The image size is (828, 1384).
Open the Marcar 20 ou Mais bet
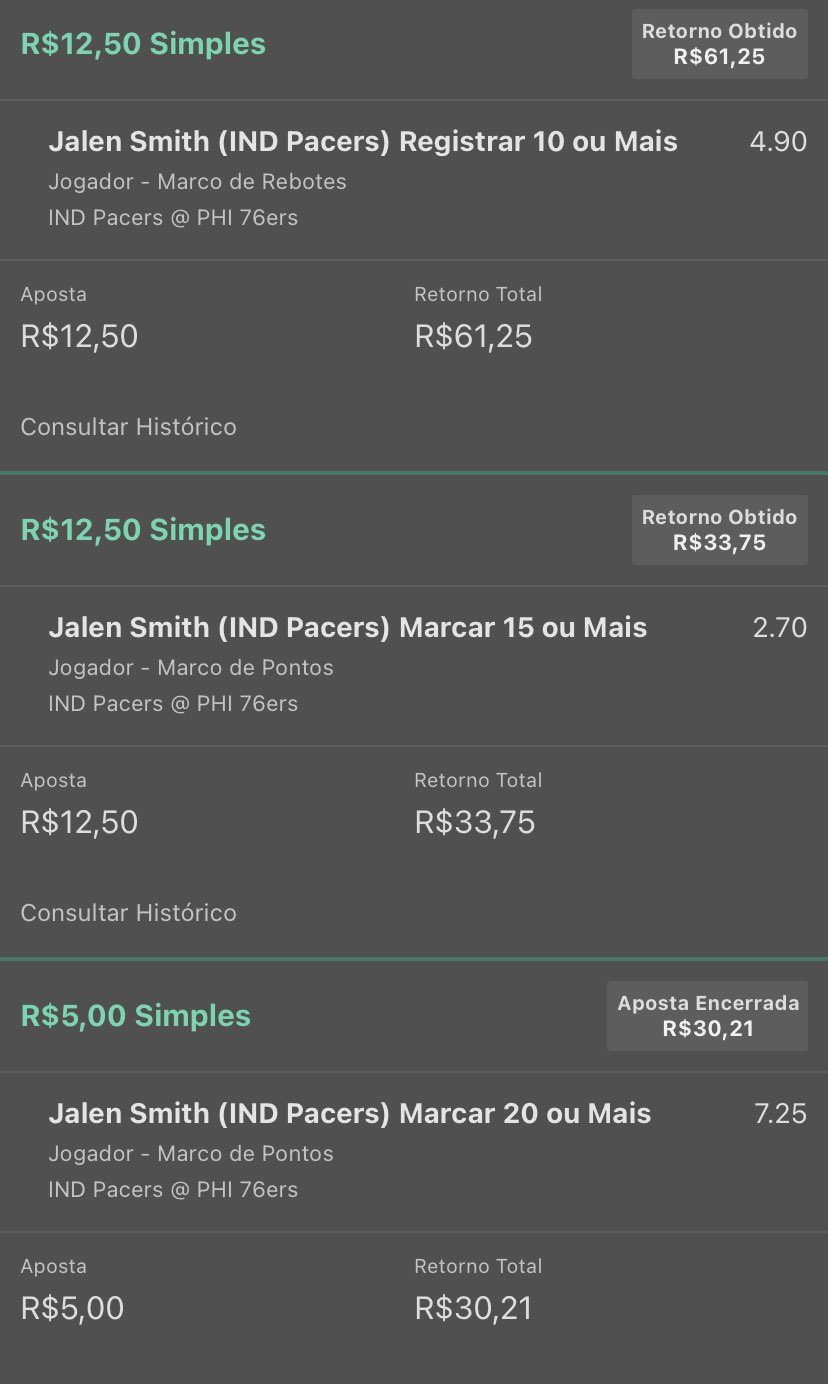click(x=414, y=1152)
